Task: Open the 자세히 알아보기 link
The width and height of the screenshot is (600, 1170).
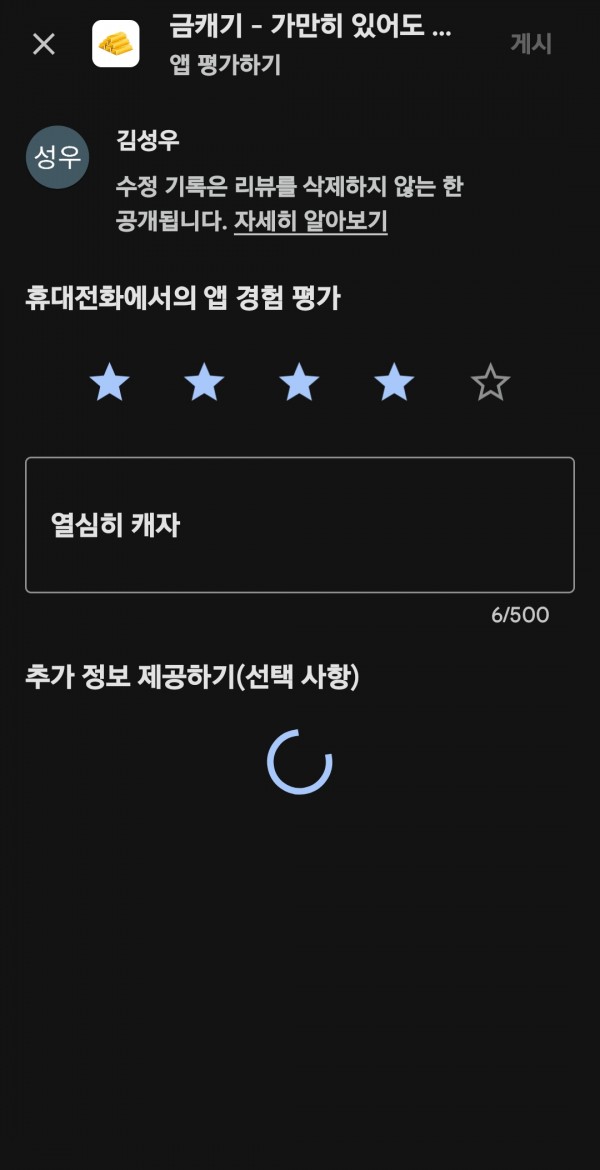Action: tap(310, 222)
